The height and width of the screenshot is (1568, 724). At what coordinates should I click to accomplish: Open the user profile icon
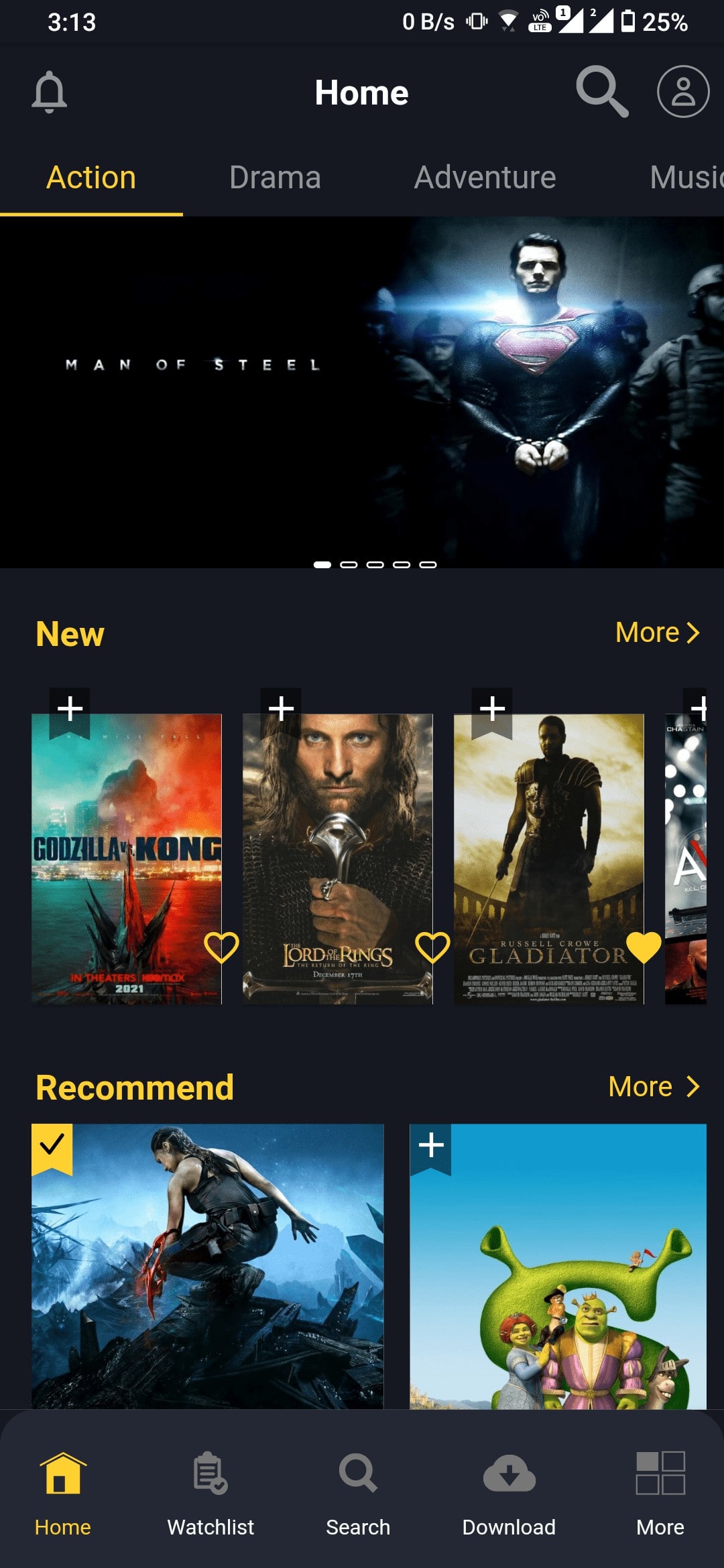[682, 91]
